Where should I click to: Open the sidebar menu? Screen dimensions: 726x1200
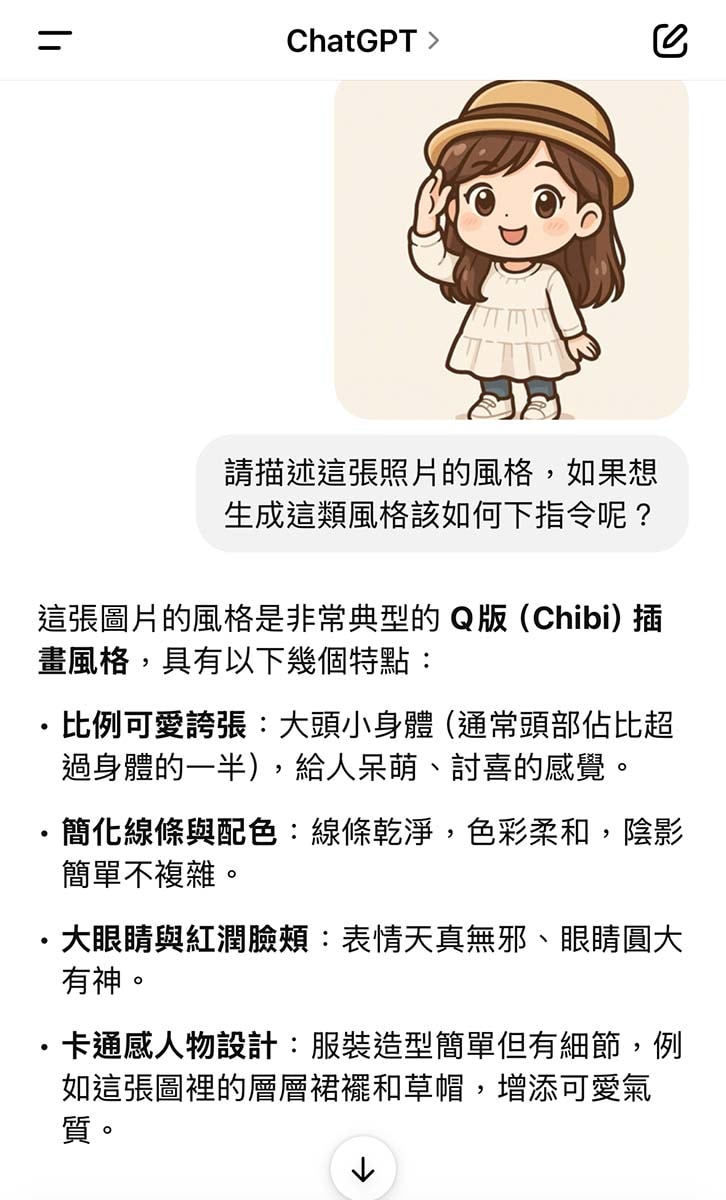click(x=55, y=41)
